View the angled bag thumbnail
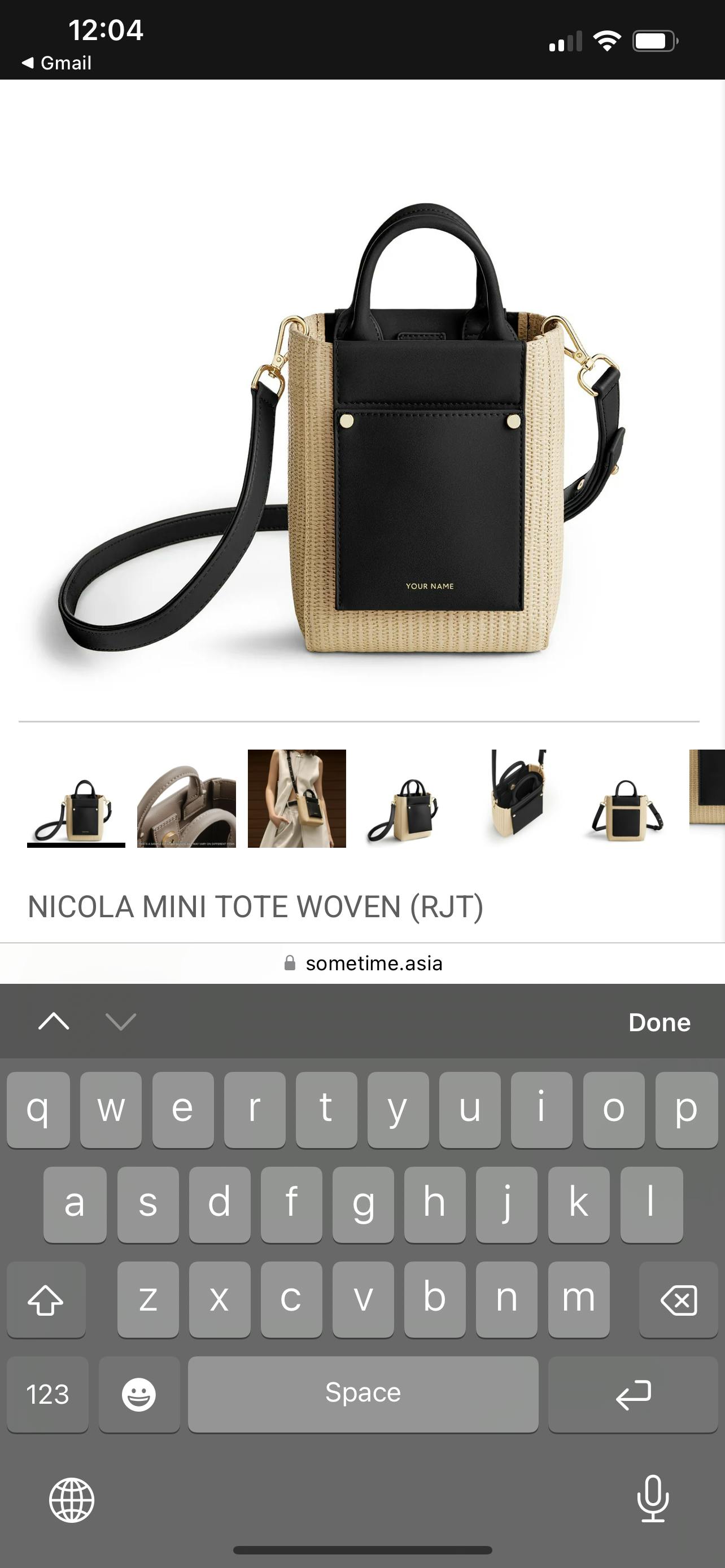The height and width of the screenshot is (1568, 725). pyautogui.click(x=407, y=798)
